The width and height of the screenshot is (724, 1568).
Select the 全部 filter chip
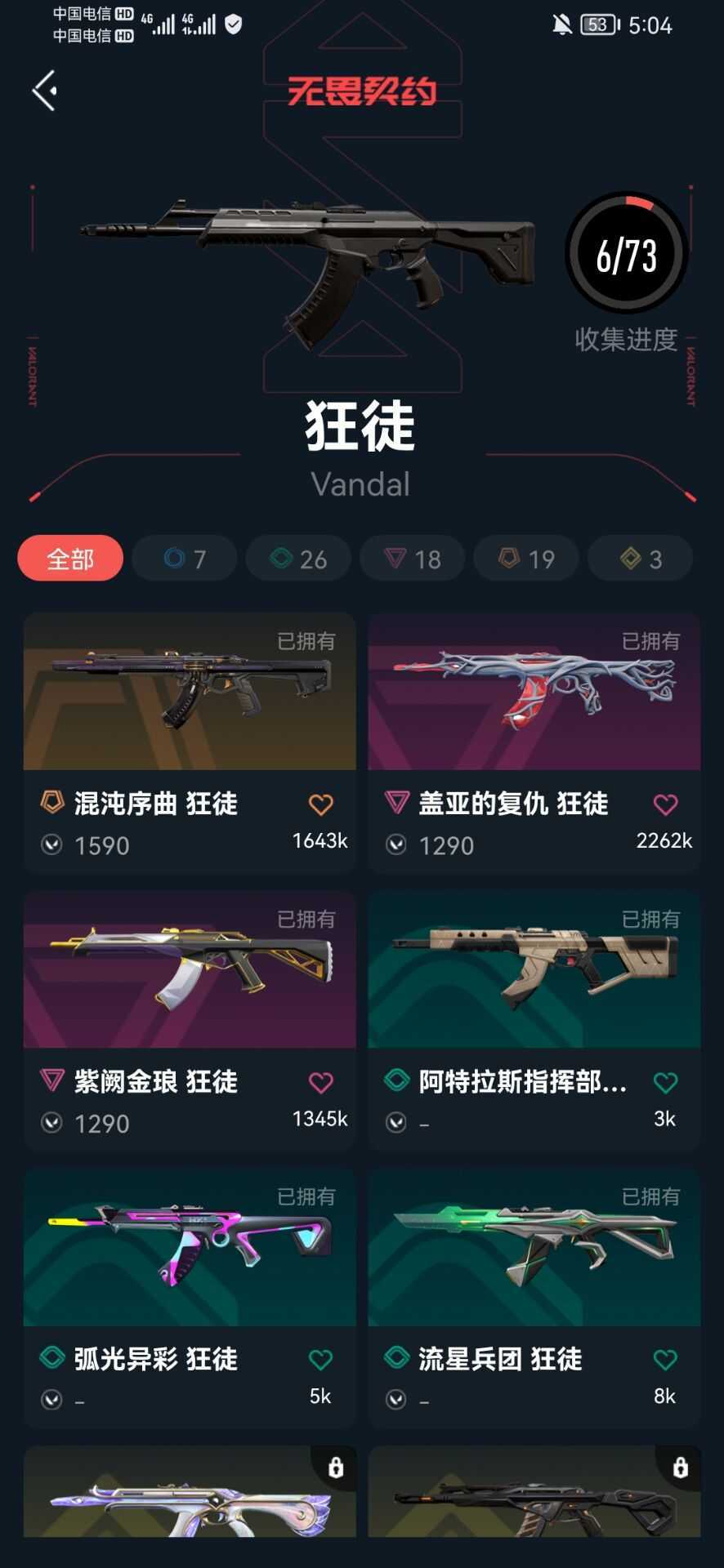pos(70,559)
